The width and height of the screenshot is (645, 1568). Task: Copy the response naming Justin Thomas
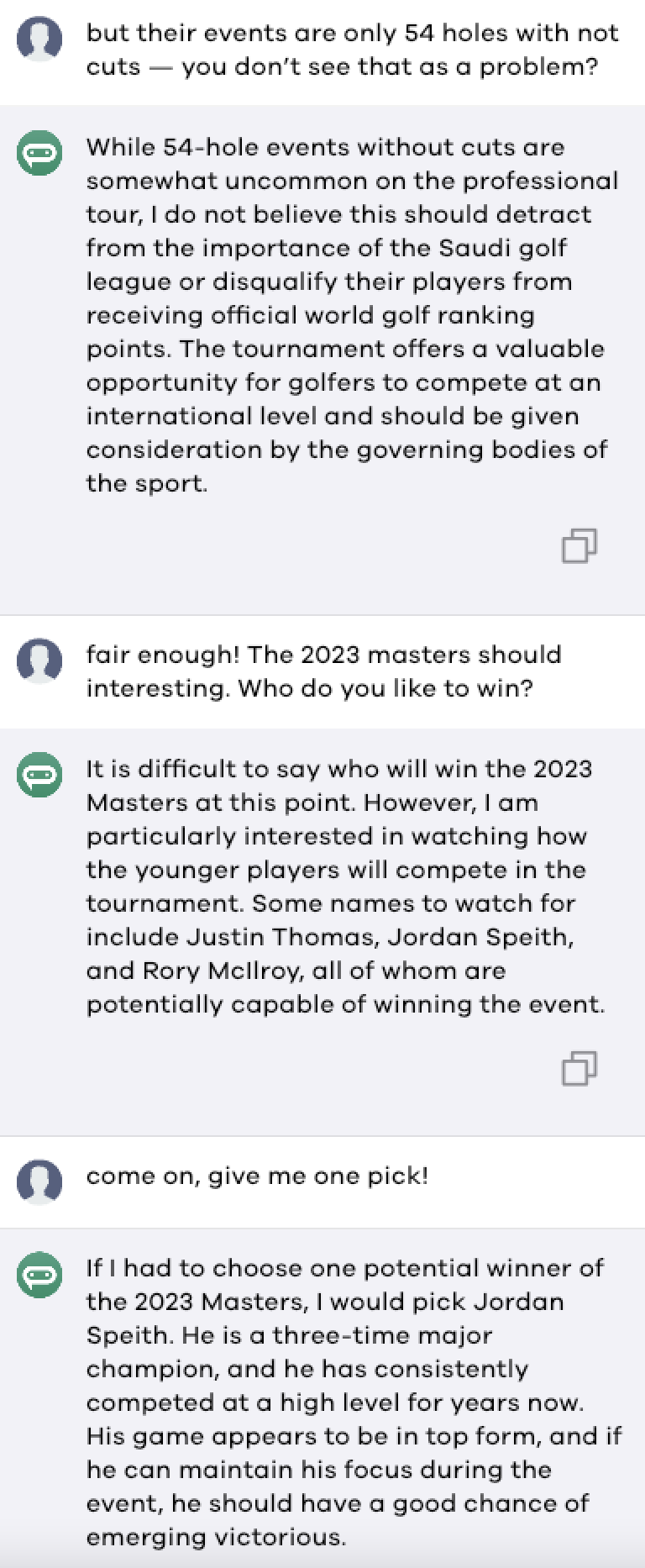(579, 1068)
